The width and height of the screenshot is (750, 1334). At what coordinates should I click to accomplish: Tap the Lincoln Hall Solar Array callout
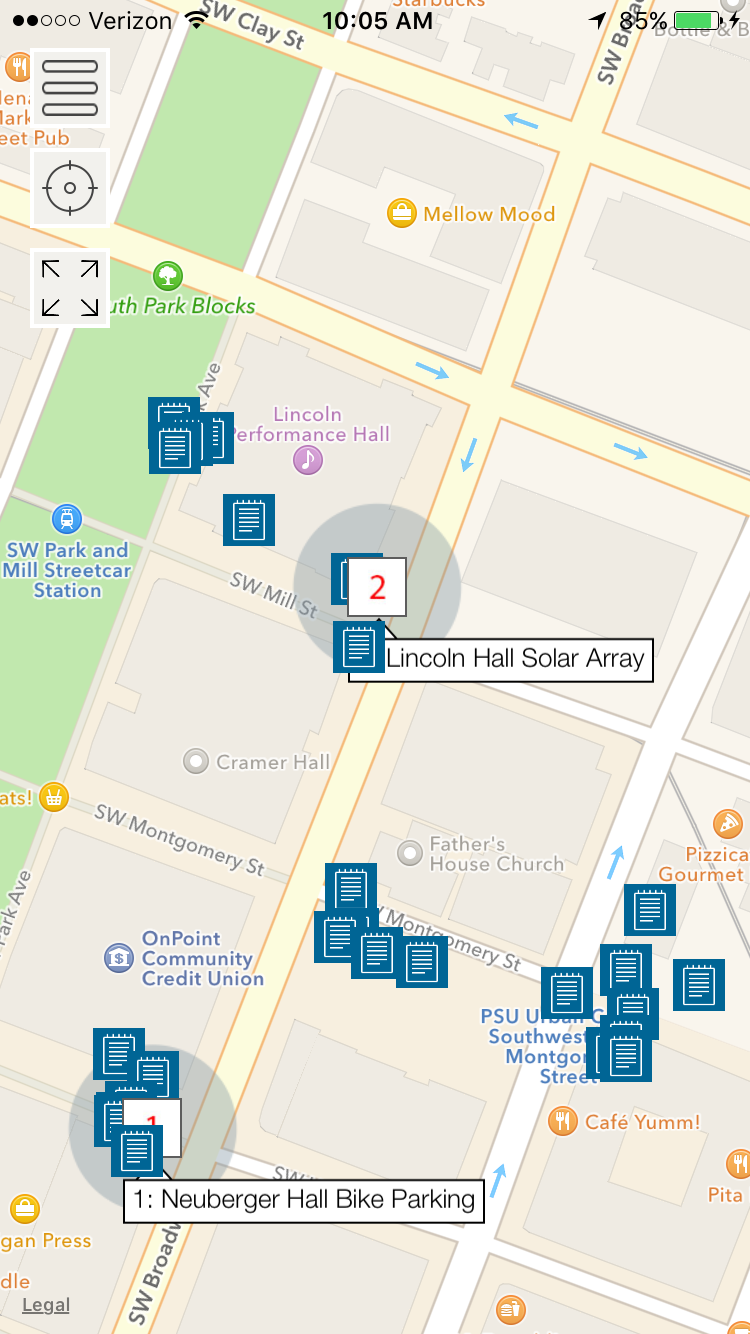pos(501,660)
